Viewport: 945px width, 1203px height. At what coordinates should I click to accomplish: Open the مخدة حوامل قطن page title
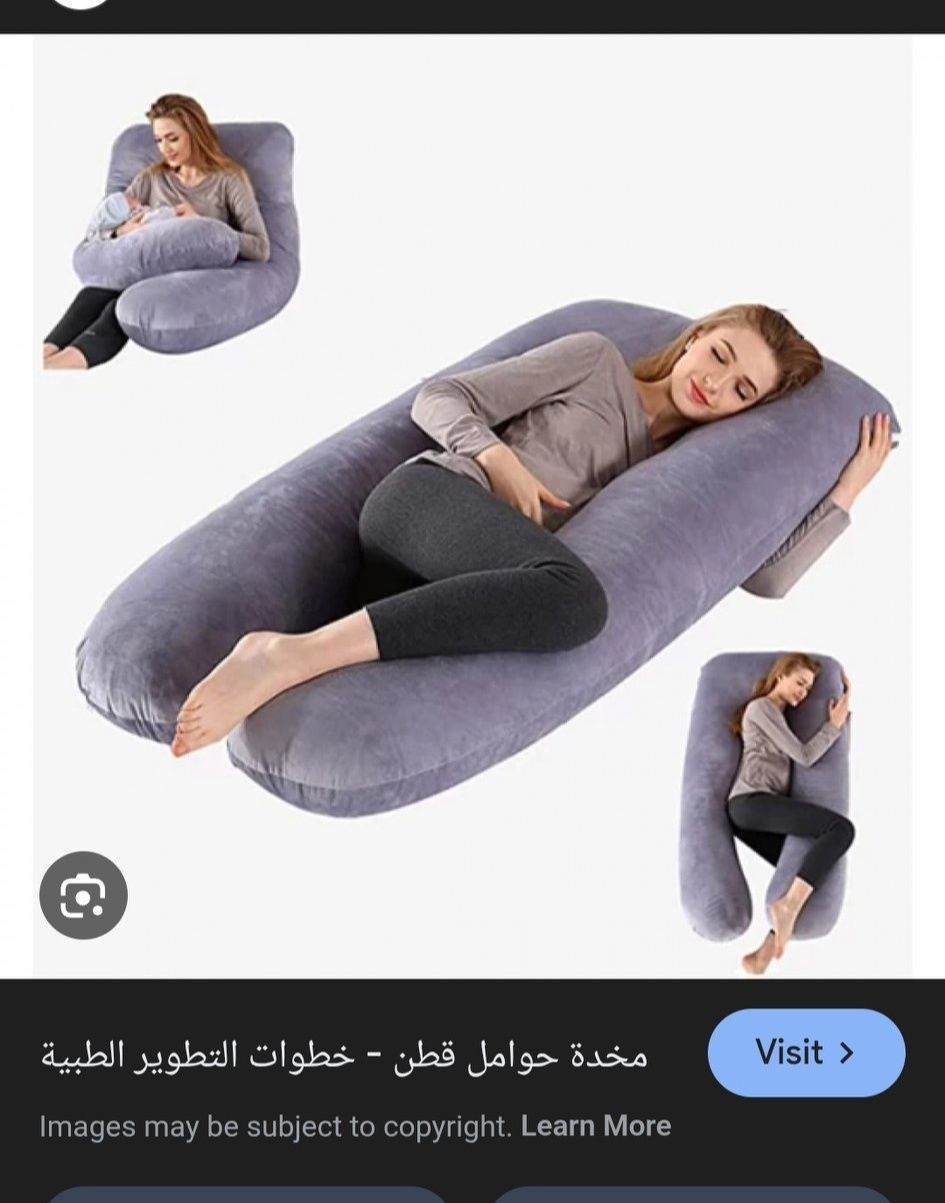coord(344,1055)
